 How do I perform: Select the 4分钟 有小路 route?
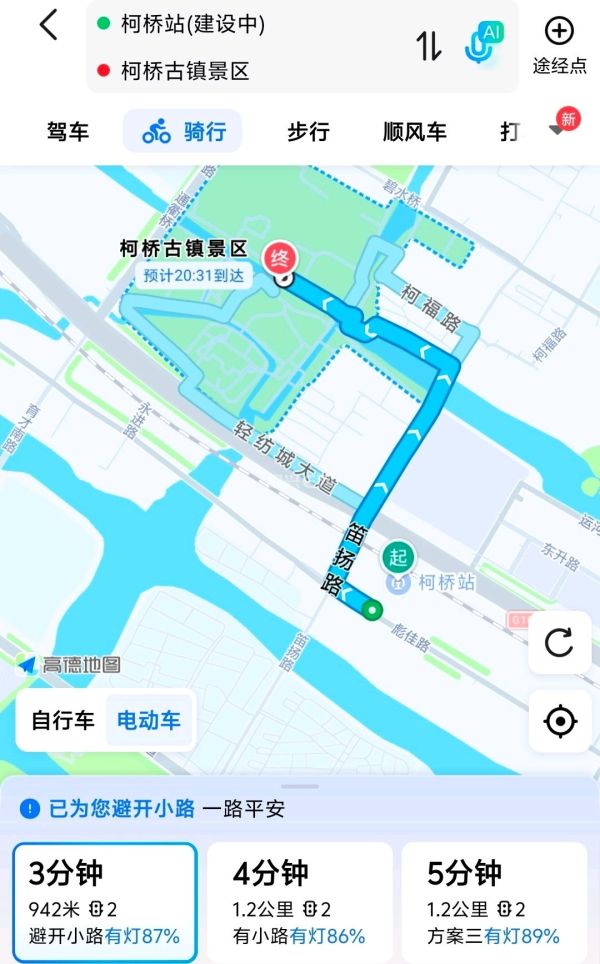[299, 903]
